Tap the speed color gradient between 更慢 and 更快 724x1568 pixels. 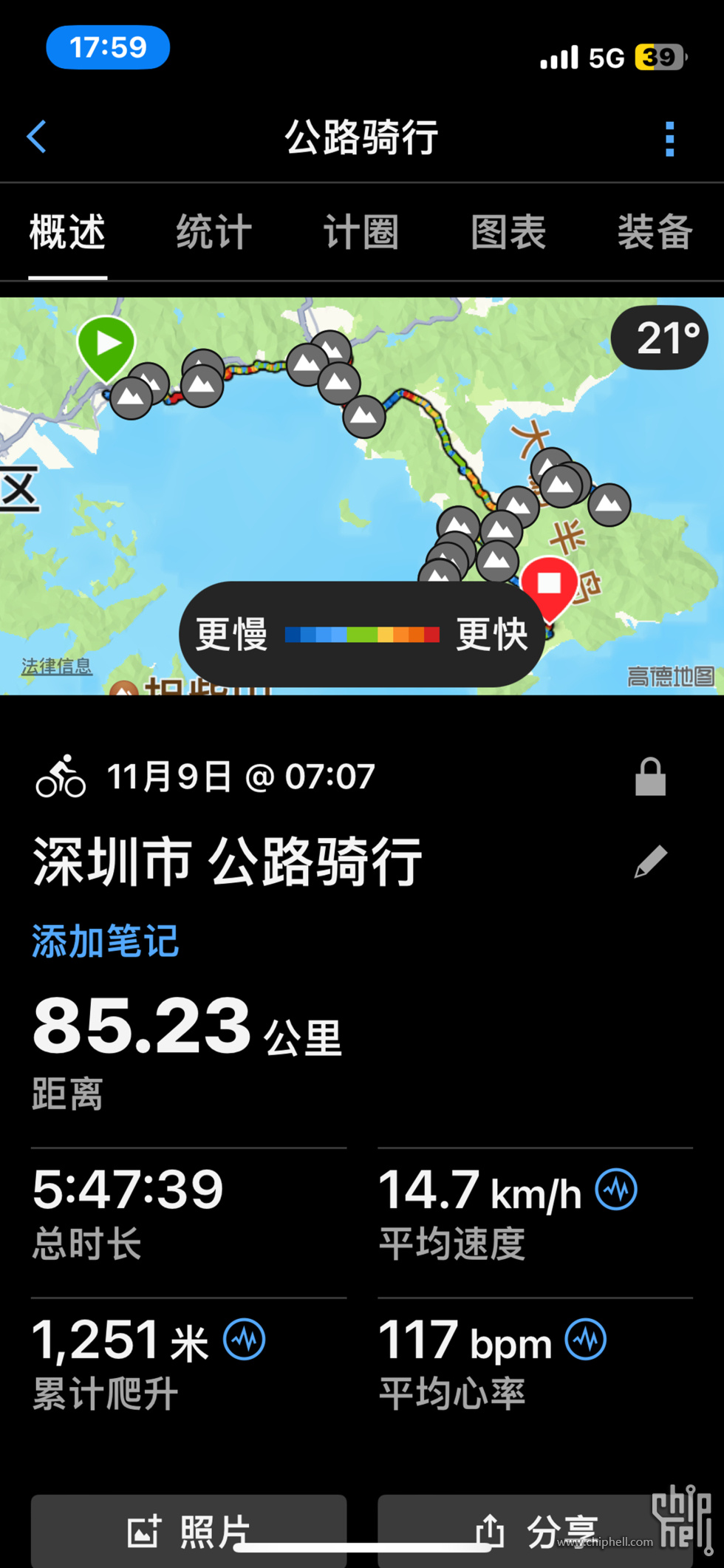362,634
